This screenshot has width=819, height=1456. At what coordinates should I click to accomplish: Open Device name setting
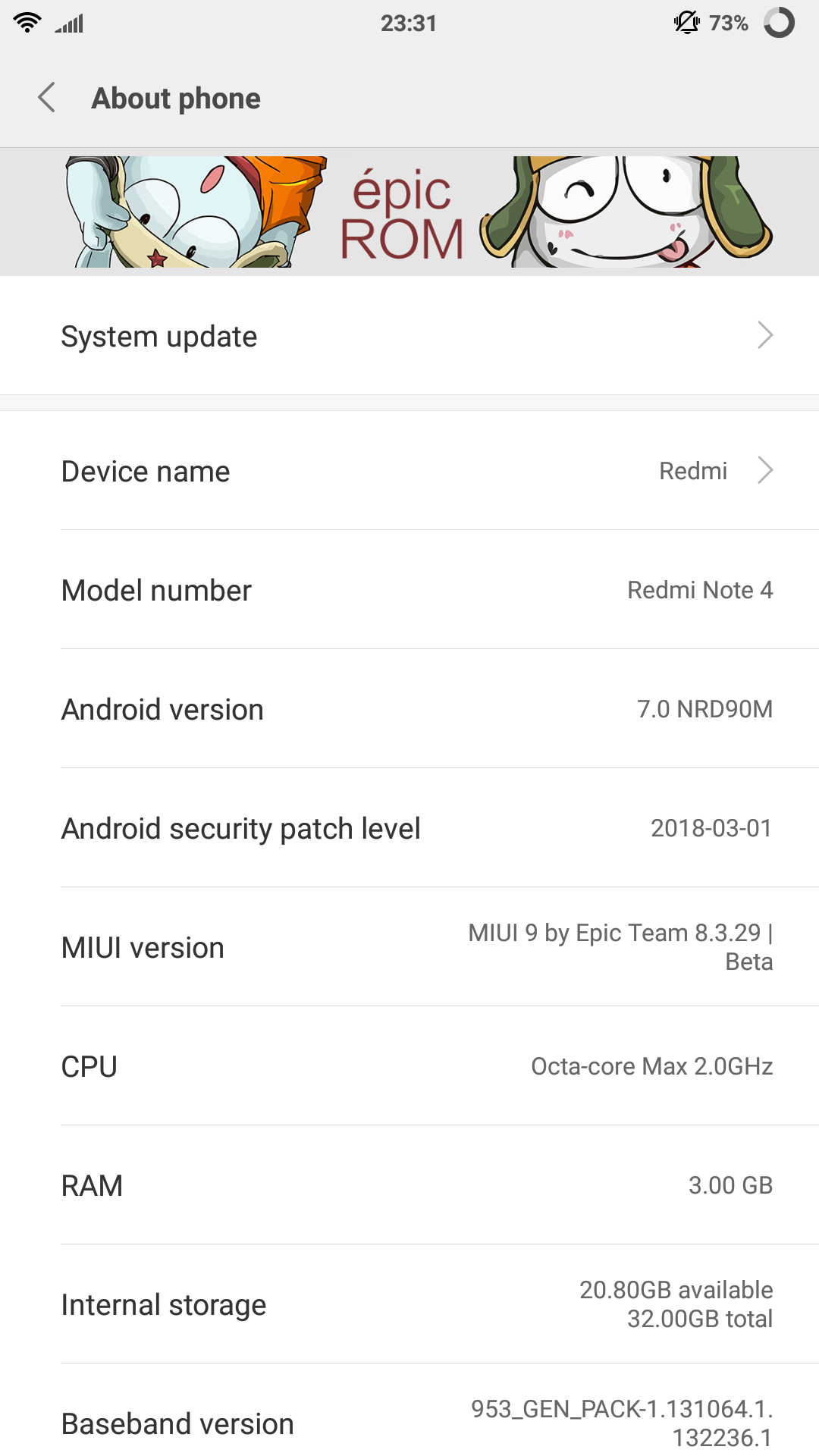[x=409, y=471]
